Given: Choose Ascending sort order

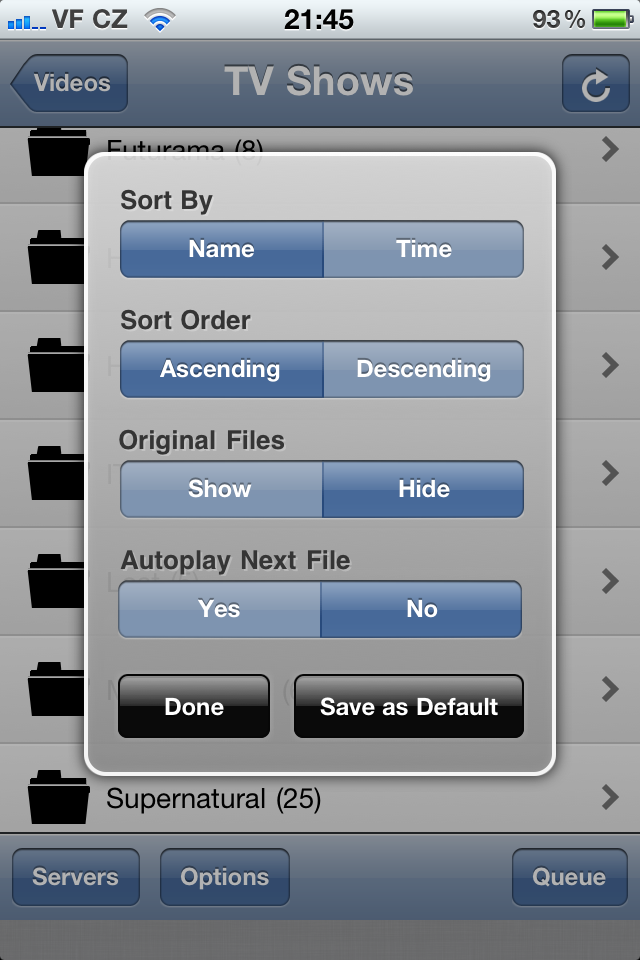Looking at the screenshot, I should pyautogui.click(x=221, y=369).
